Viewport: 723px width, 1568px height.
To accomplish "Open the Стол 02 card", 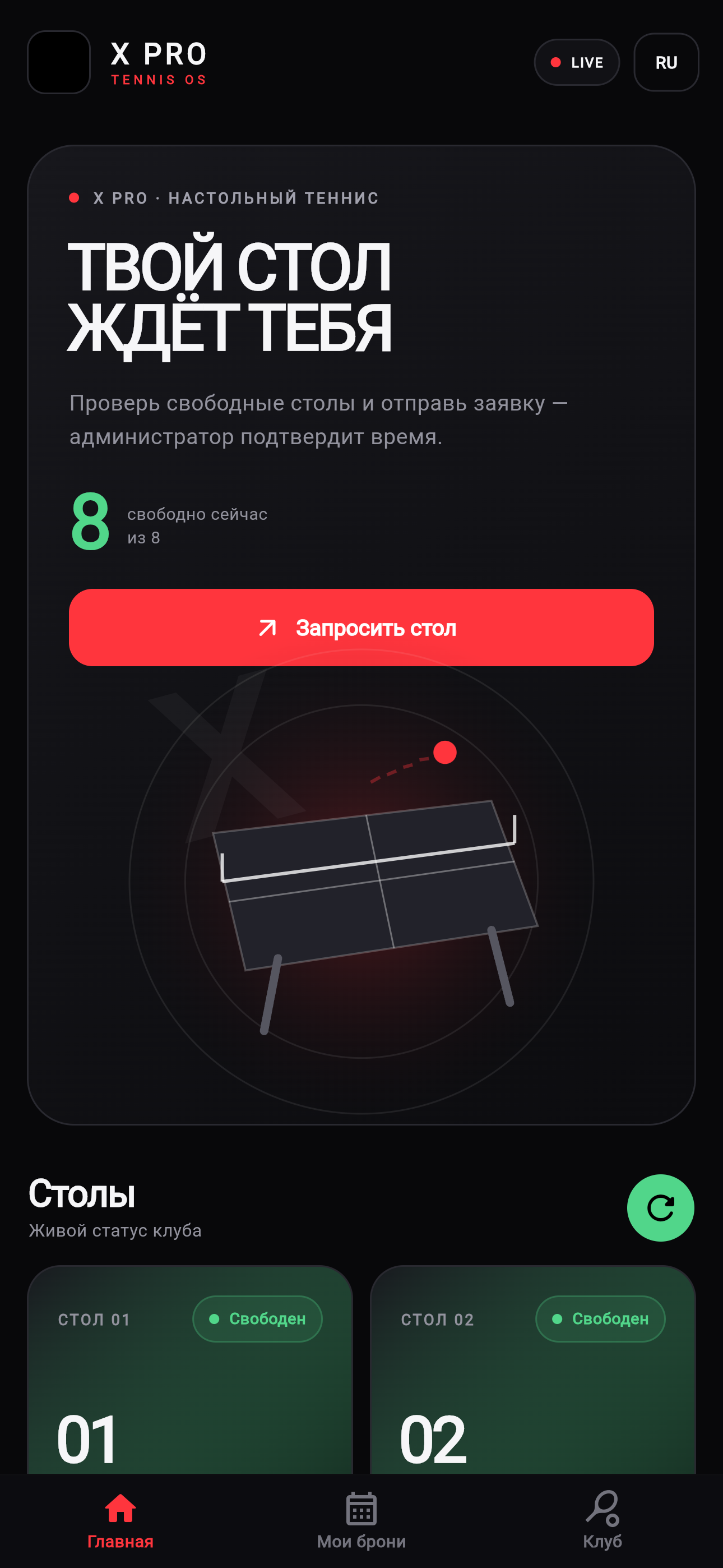I will click(x=532, y=1369).
